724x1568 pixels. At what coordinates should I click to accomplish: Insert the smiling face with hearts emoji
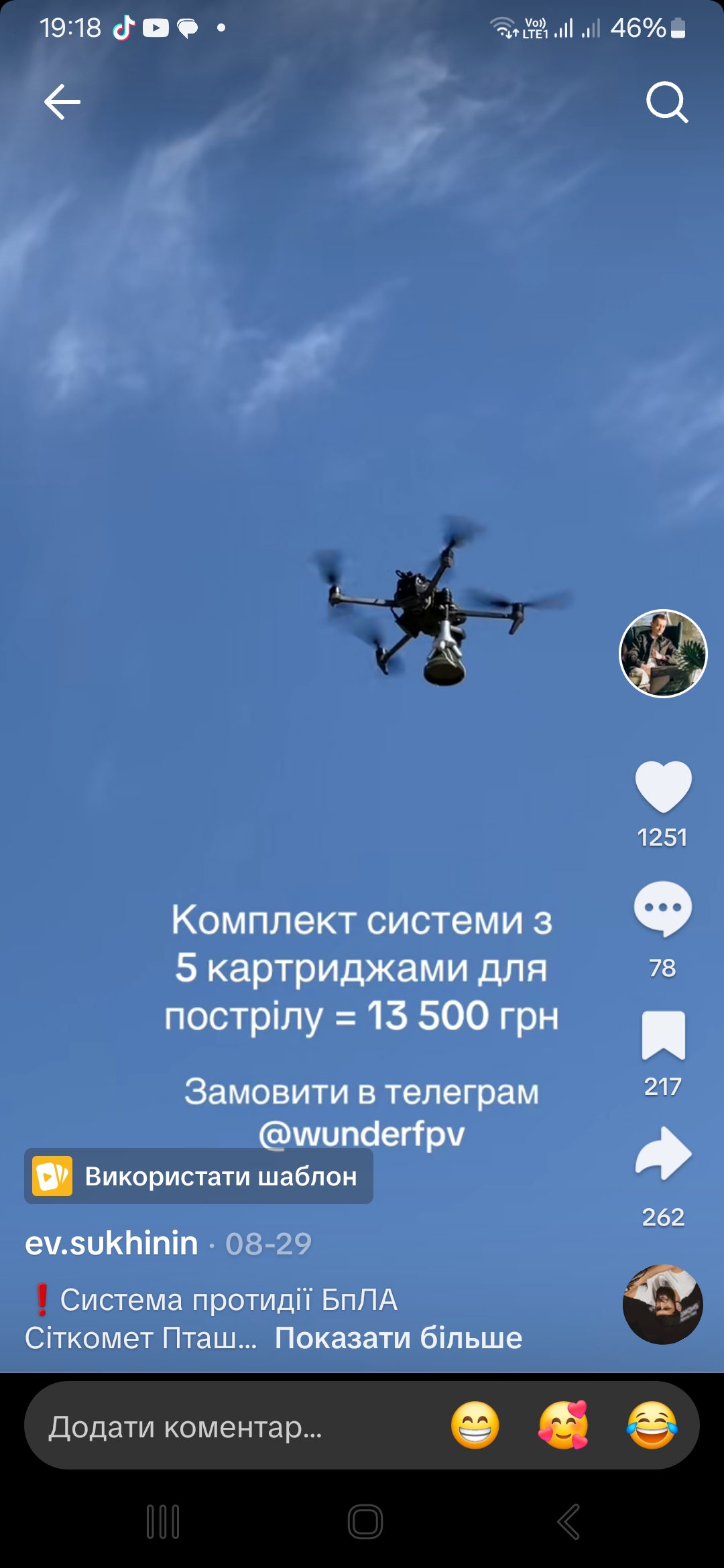tap(564, 1425)
